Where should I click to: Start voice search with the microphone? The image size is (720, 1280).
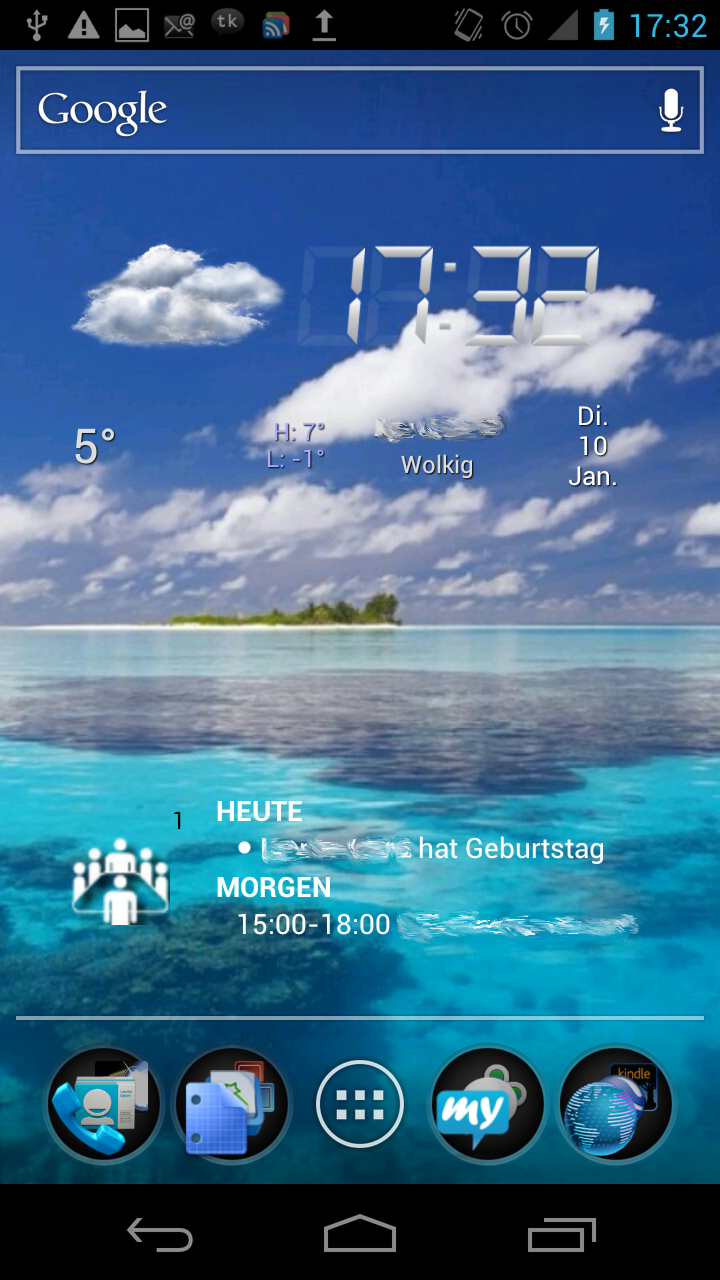pos(671,110)
